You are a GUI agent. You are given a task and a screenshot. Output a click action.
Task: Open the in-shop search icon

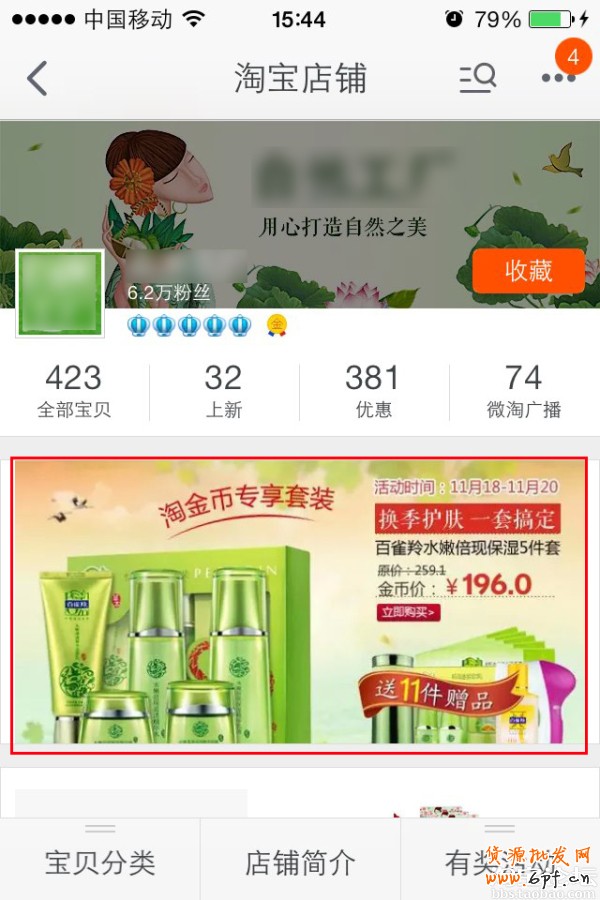477,77
